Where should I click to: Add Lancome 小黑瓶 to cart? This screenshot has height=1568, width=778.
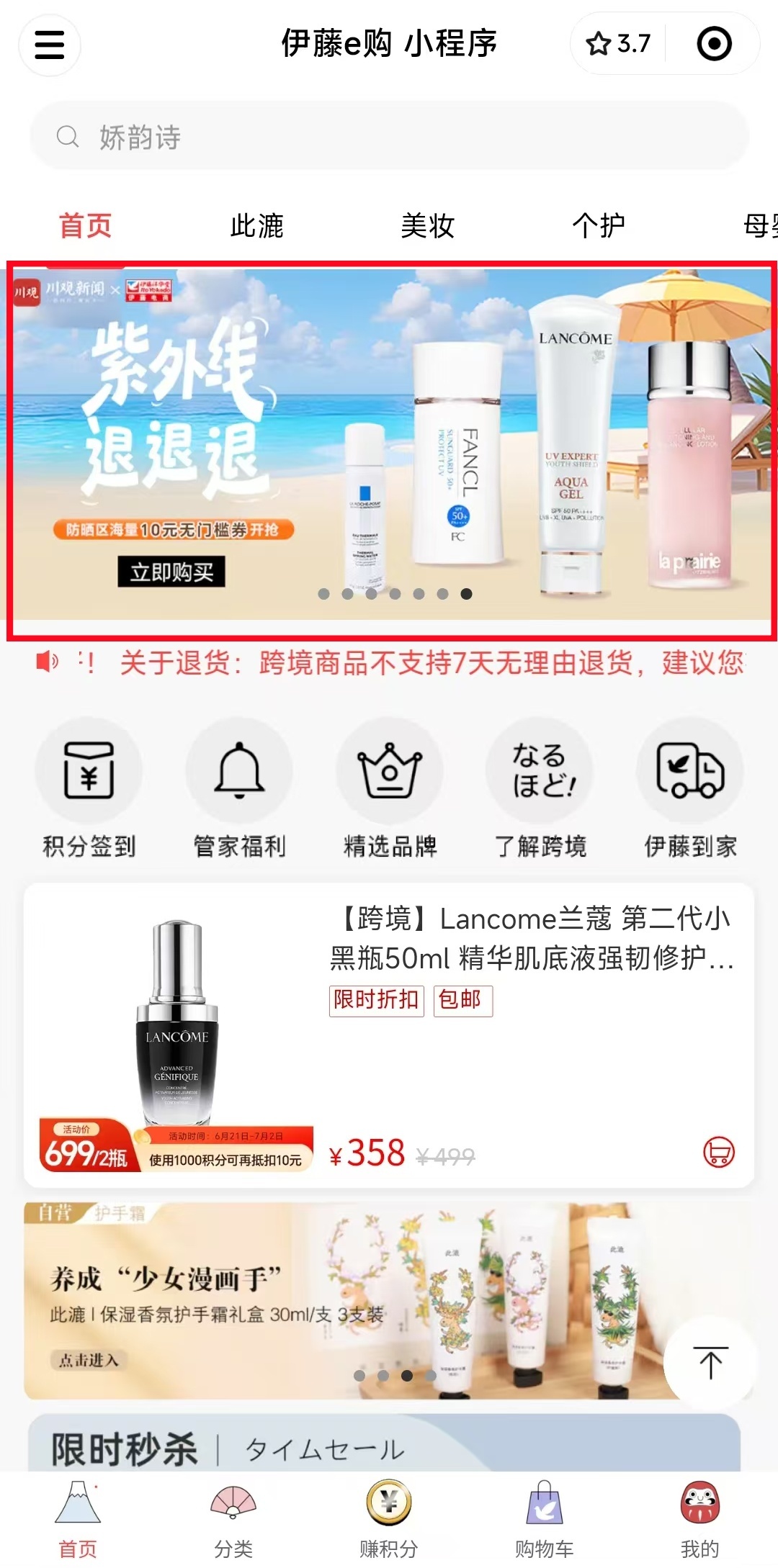[x=718, y=1152]
